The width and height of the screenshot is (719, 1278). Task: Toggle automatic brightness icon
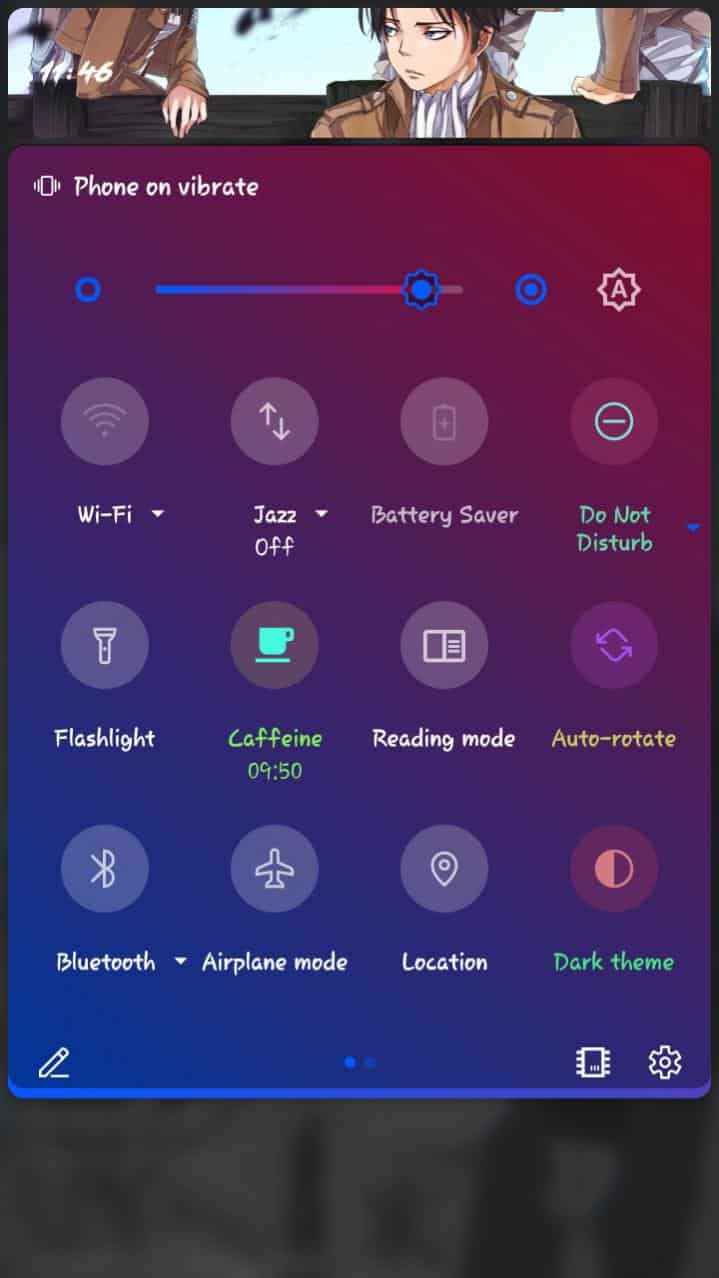coord(618,290)
